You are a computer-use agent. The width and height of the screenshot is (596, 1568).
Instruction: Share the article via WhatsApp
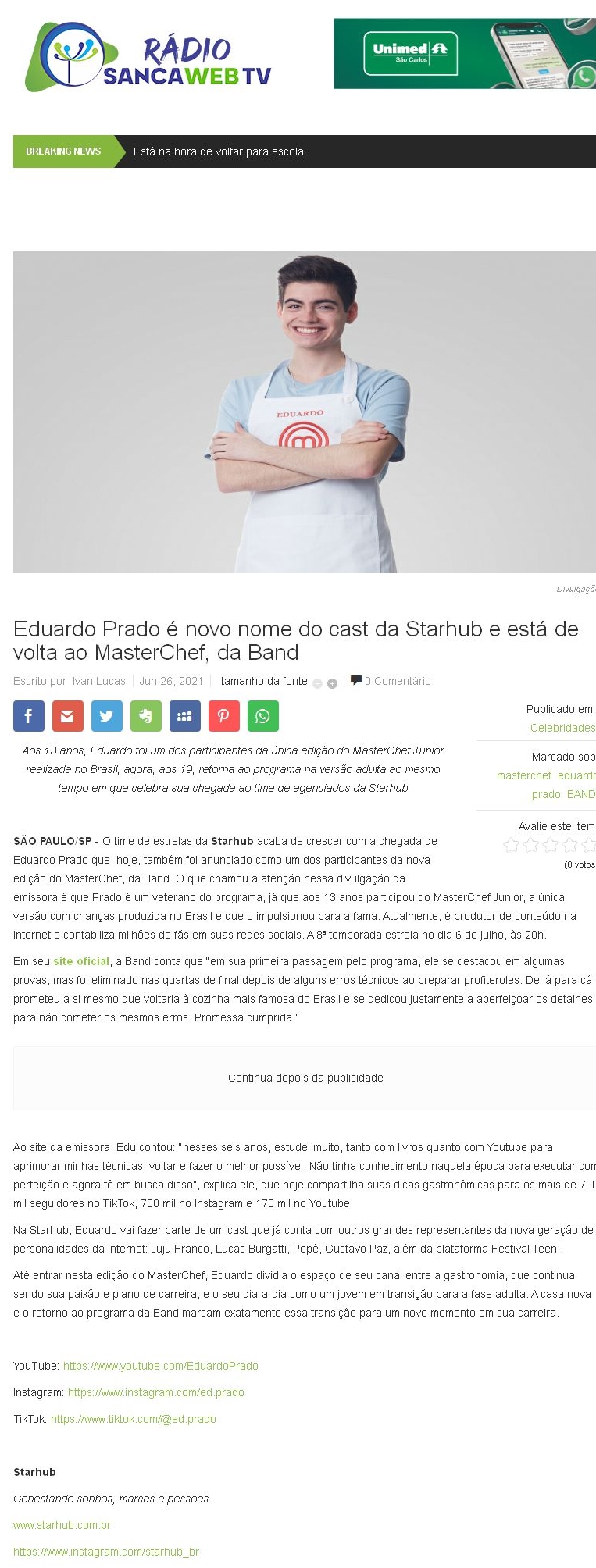tap(262, 716)
